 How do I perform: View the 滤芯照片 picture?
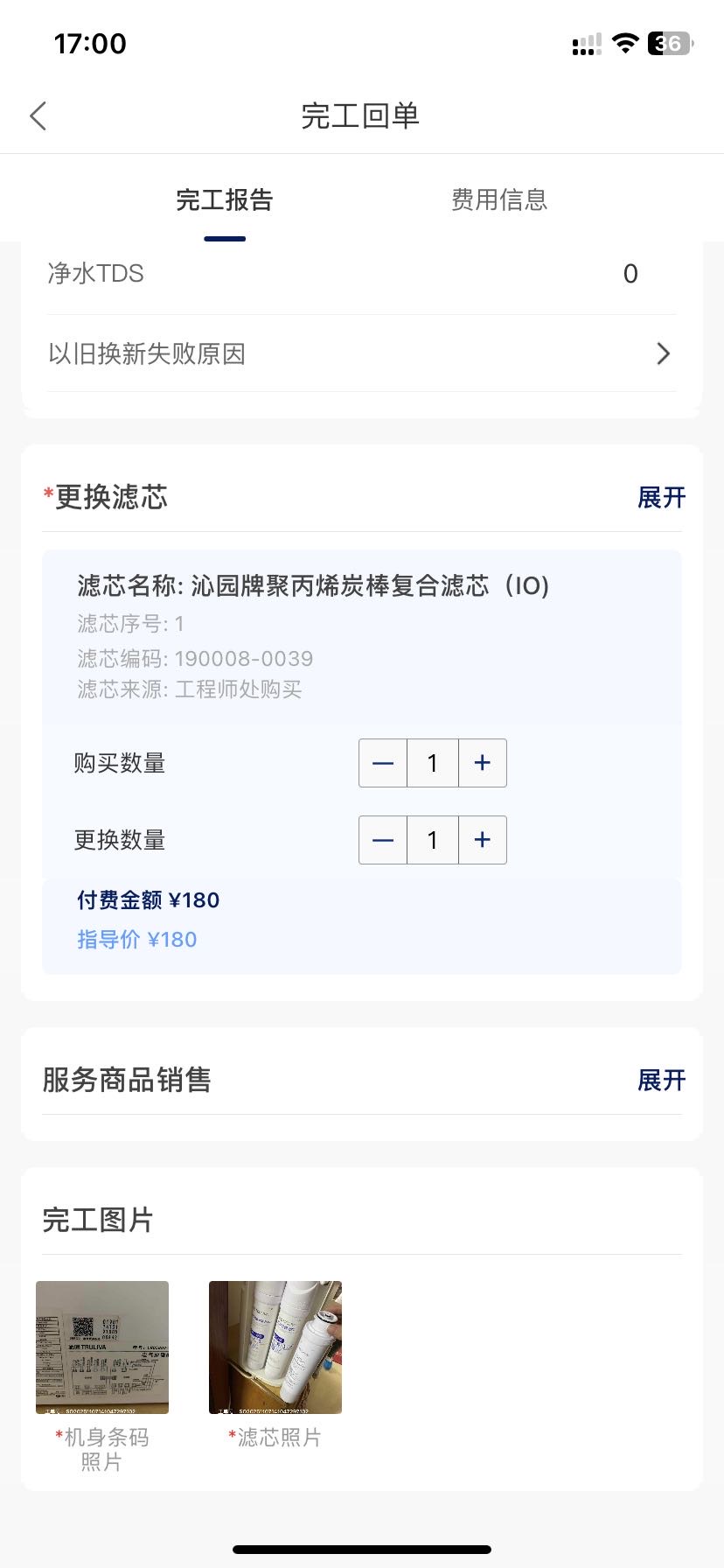(275, 1347)
